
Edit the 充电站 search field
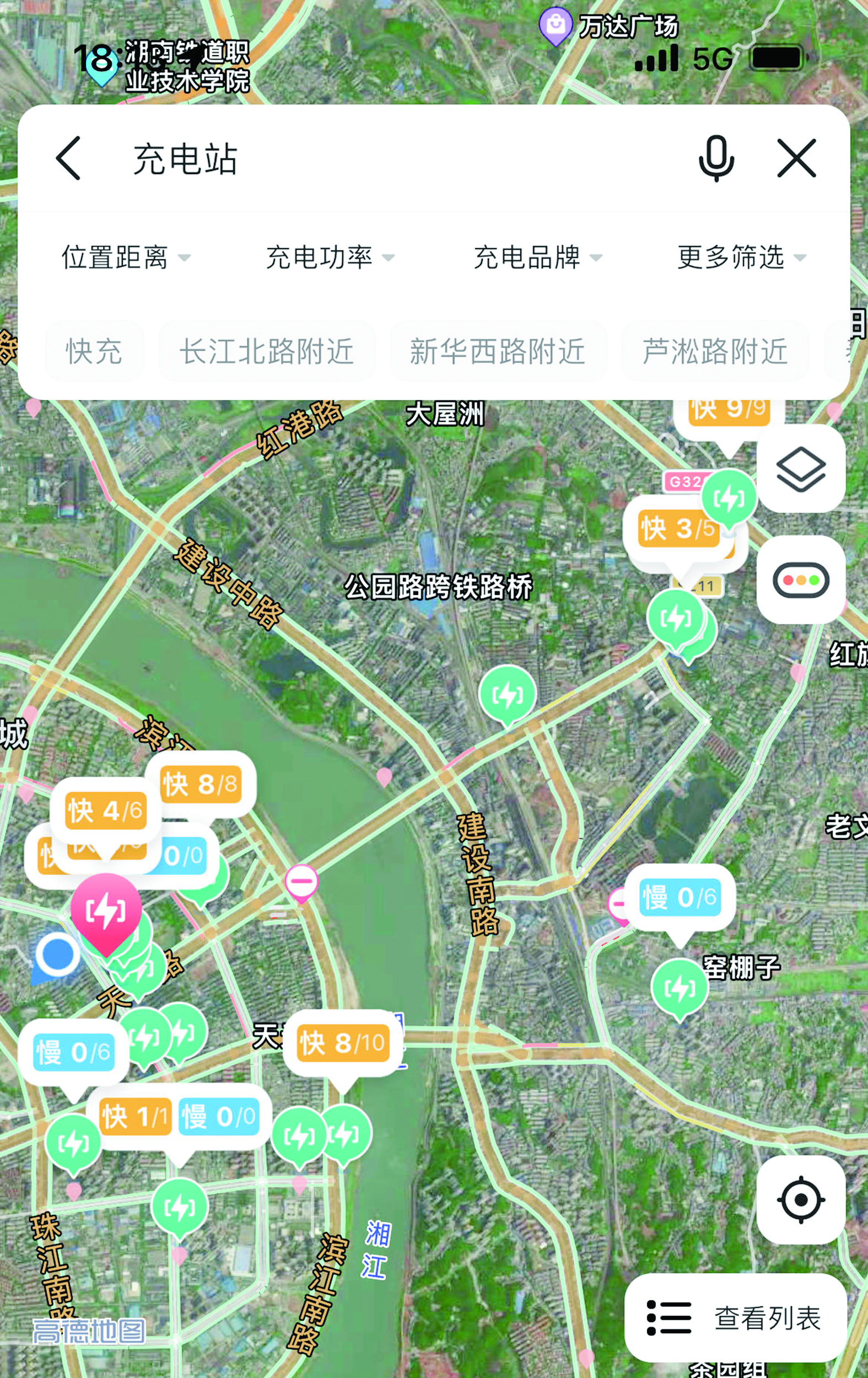pyautogui.click(x=400, y=158)
